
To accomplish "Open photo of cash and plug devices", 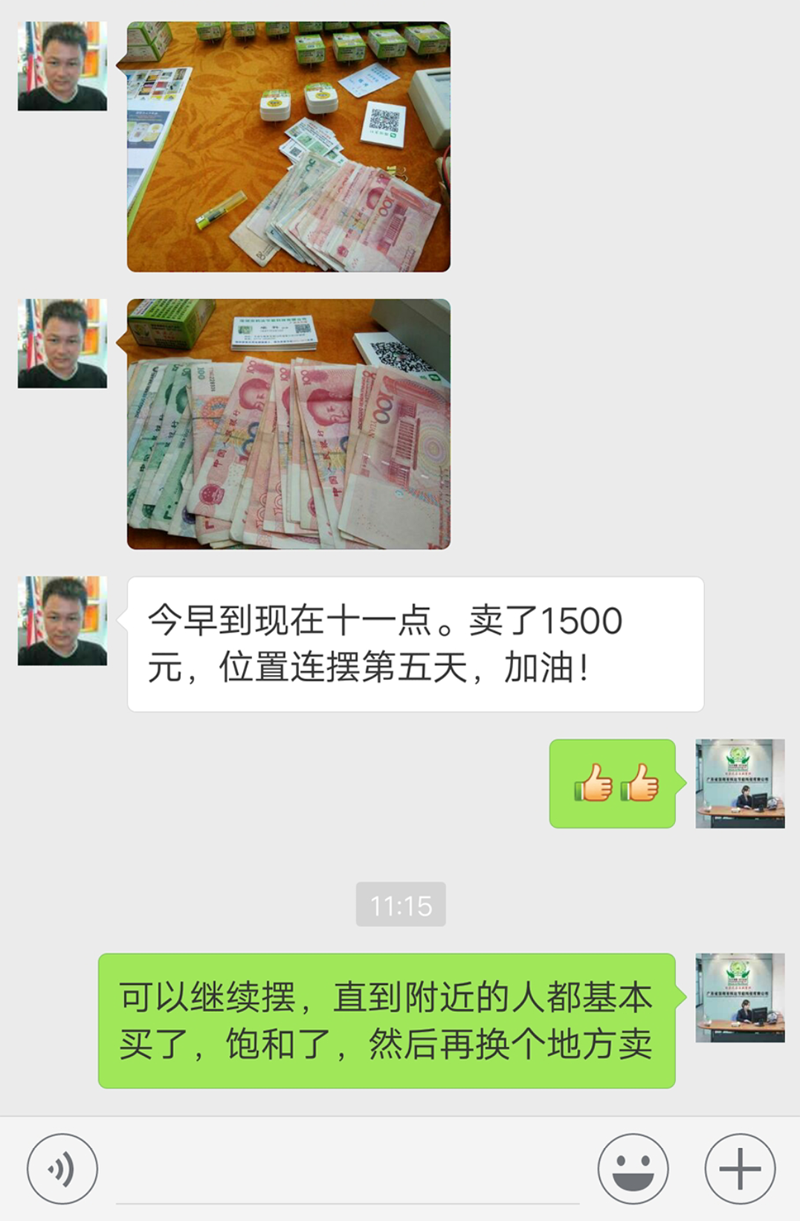I will tap(288, 146).
